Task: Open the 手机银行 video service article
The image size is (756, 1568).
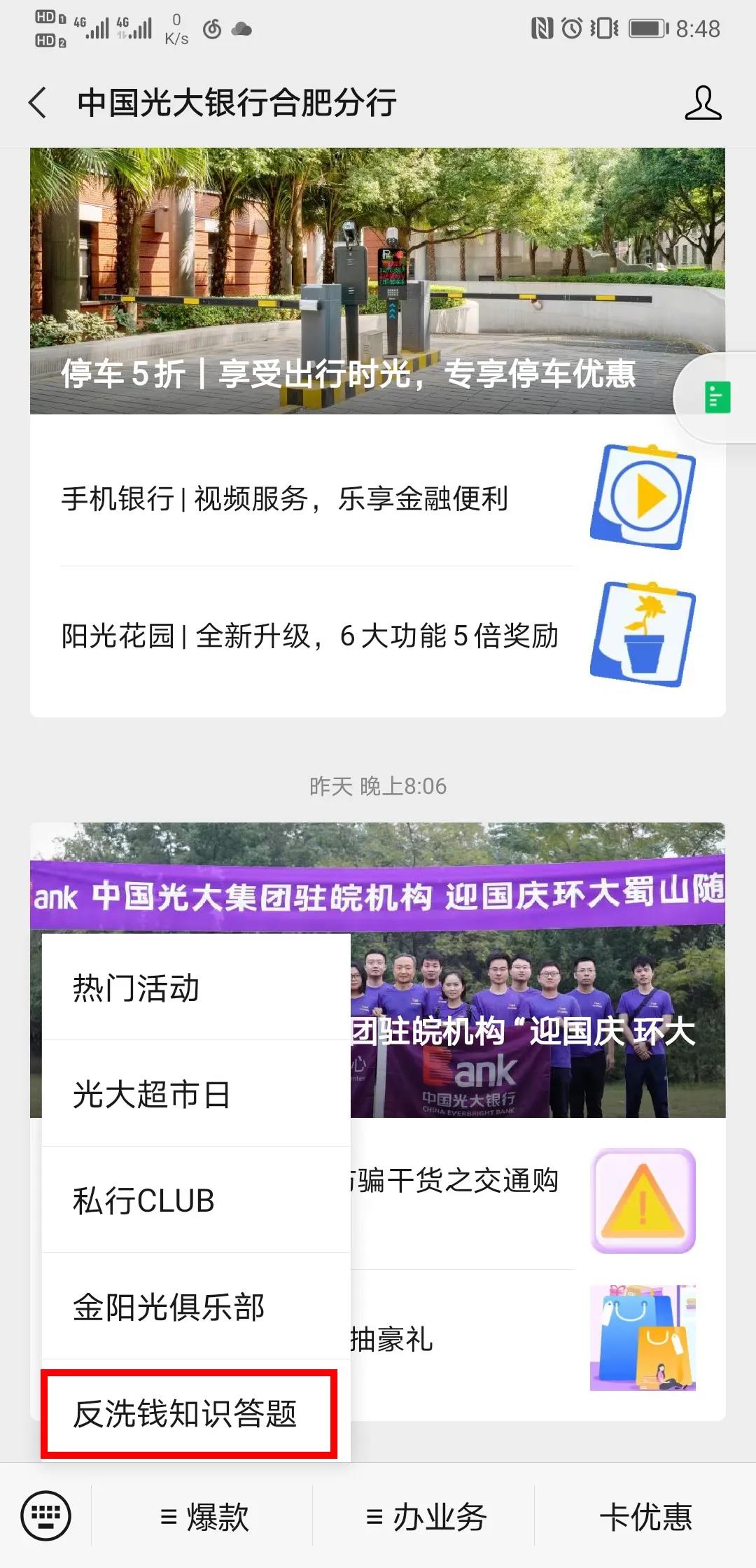Action: pos(377,498)
